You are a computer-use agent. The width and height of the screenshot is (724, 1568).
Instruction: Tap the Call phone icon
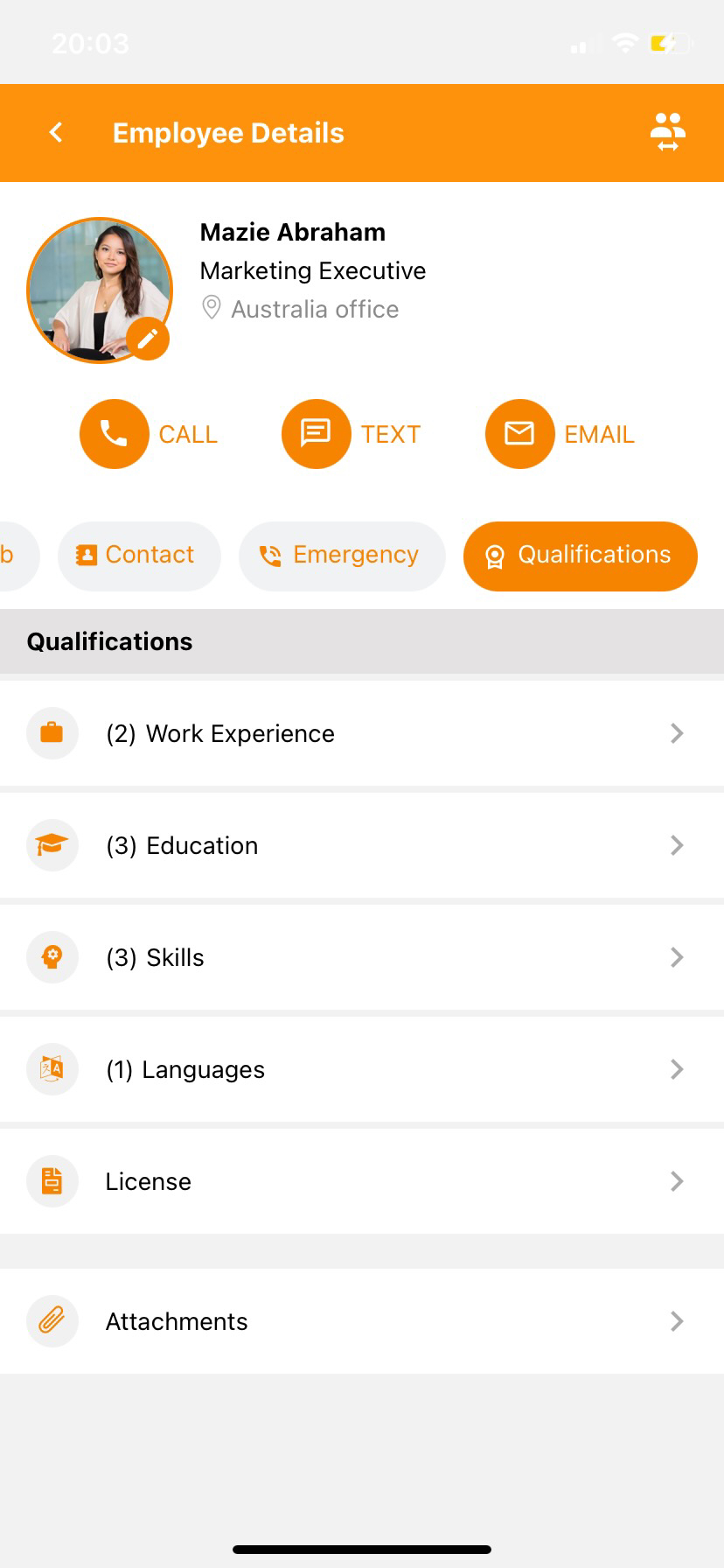(x=114, y=433)
